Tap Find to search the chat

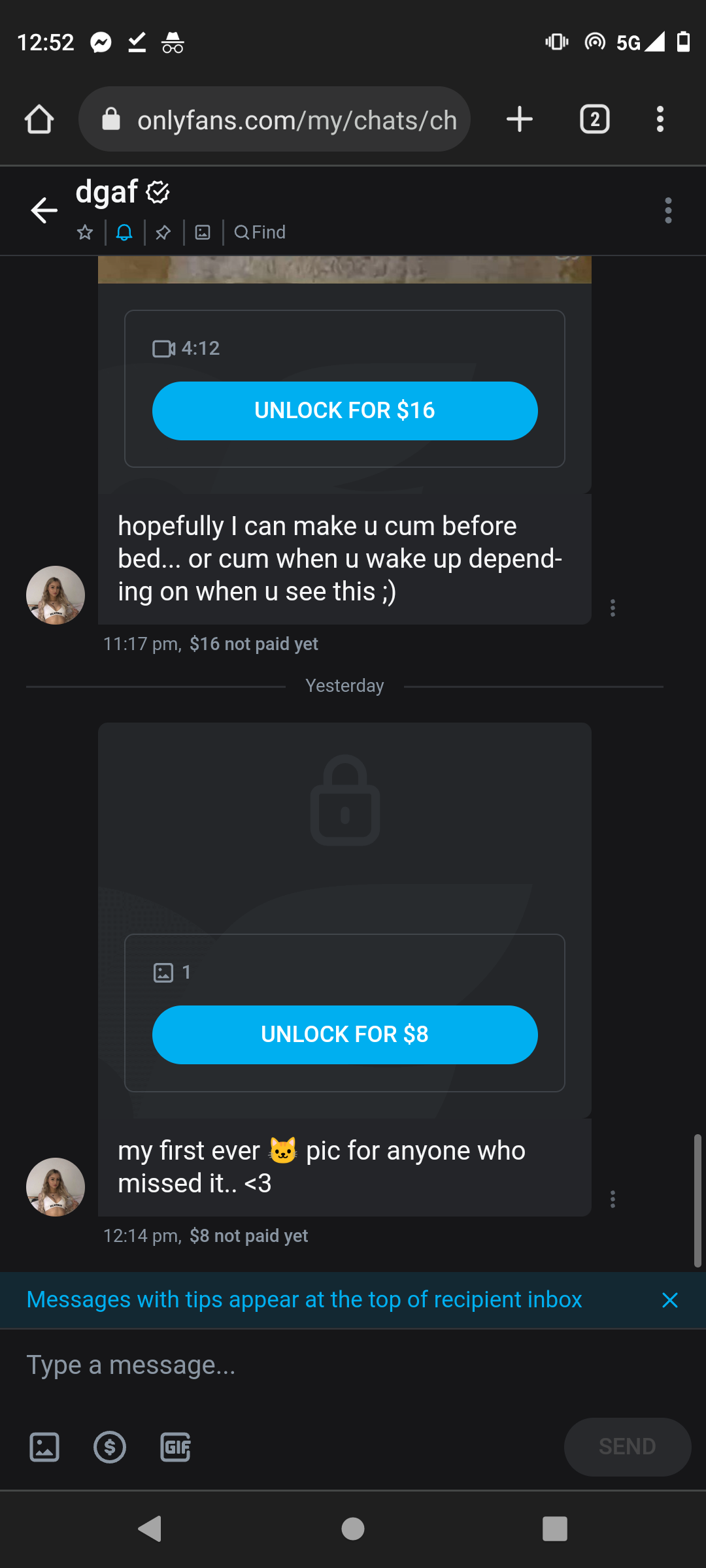point(260,233)
